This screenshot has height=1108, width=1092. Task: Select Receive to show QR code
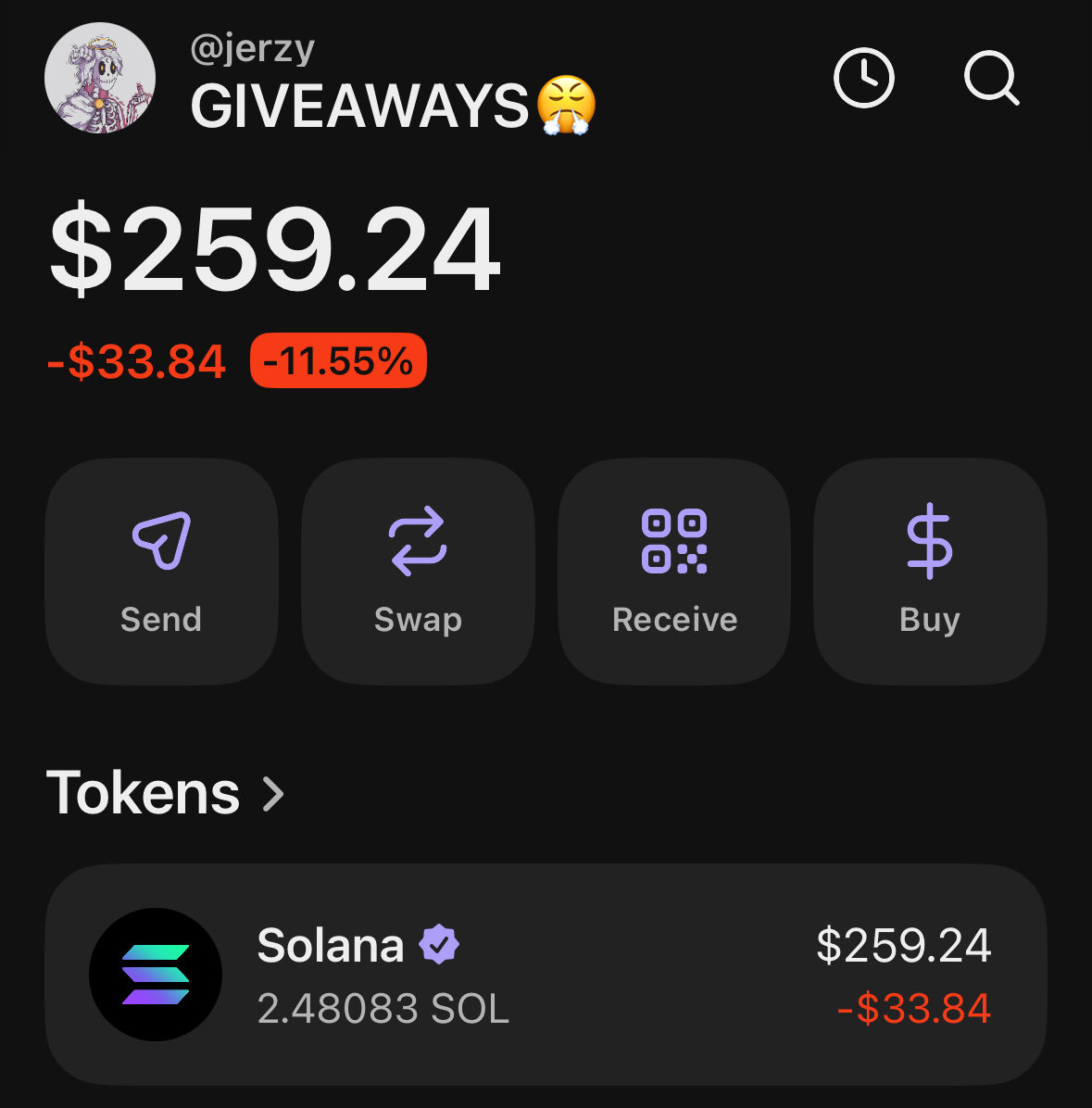674,571
